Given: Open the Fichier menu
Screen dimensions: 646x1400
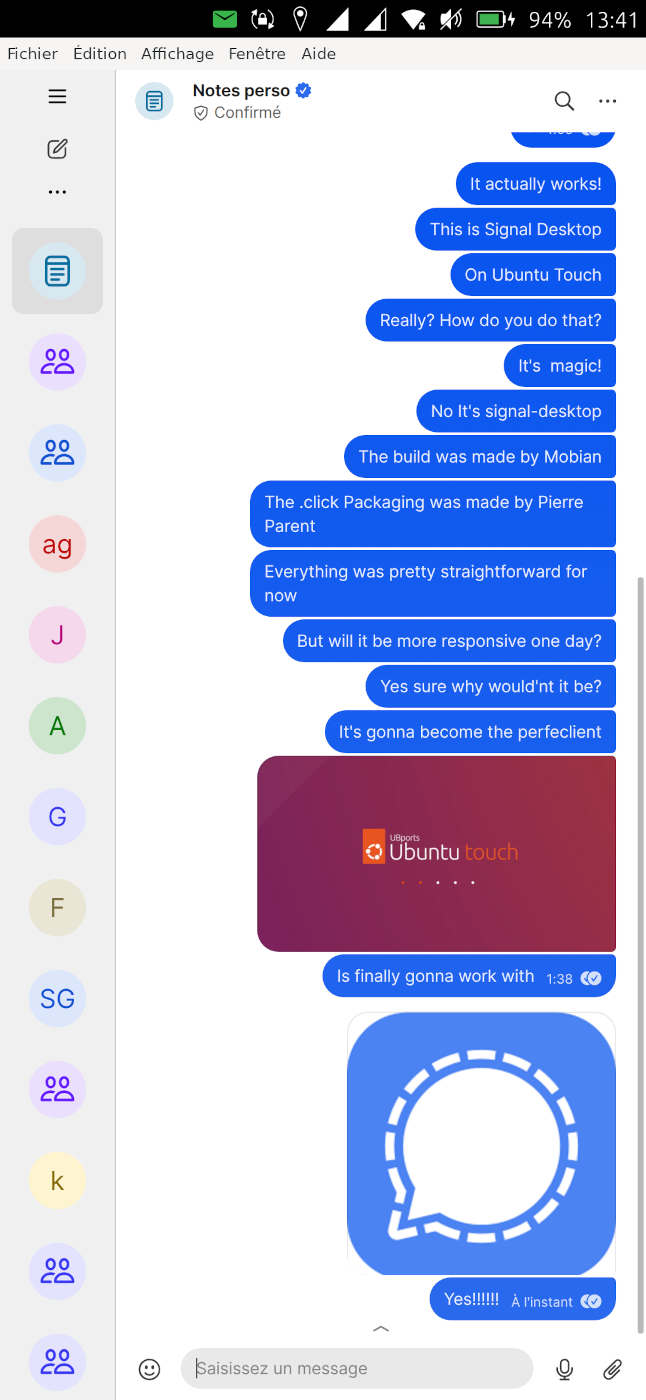Looking at the screenshot, I should tap(32, 54).
